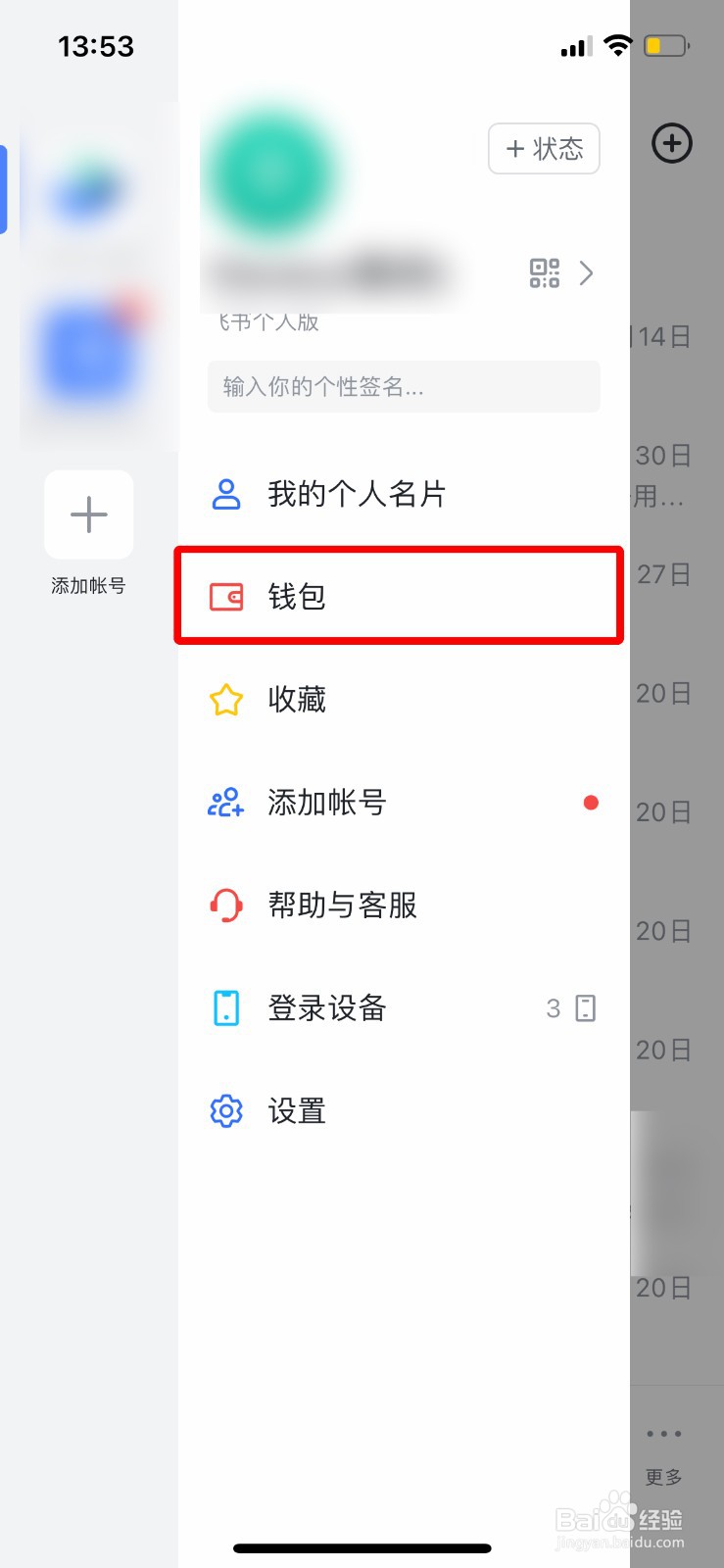Open 更多 options via the ellipsis
The image size is (724, 1568).
(x=663, y=1434)
